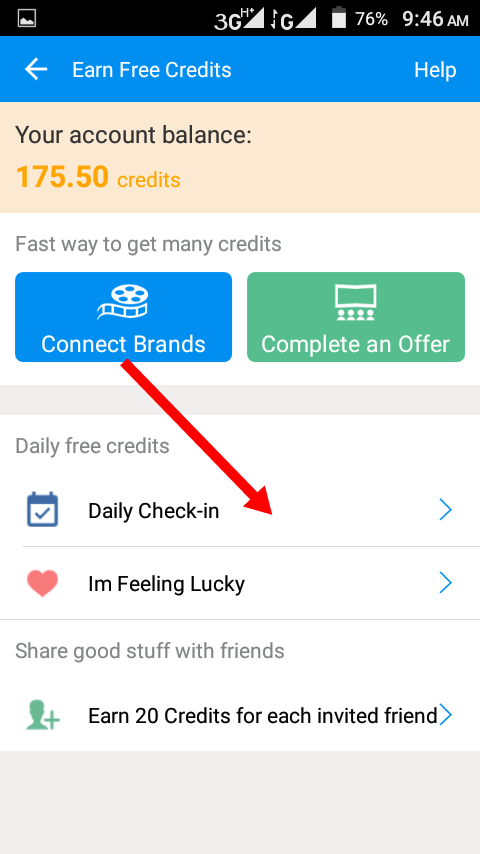Image resolution: width=480 pixels, height=854 pixels.
Task: Go back using the arrow icon
Action: pos(36,69)
